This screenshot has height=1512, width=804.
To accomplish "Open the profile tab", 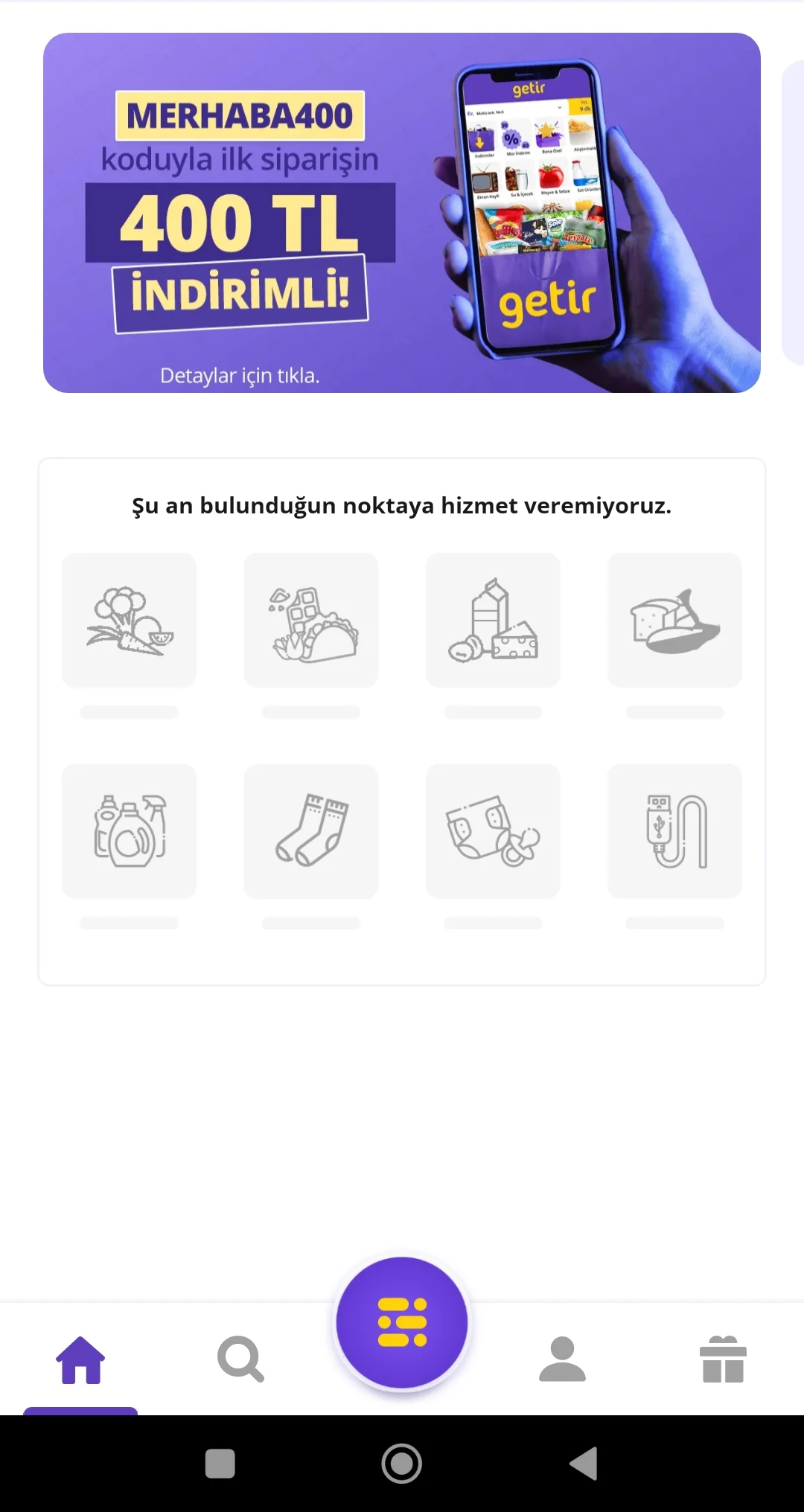I will pos(562,1359).
